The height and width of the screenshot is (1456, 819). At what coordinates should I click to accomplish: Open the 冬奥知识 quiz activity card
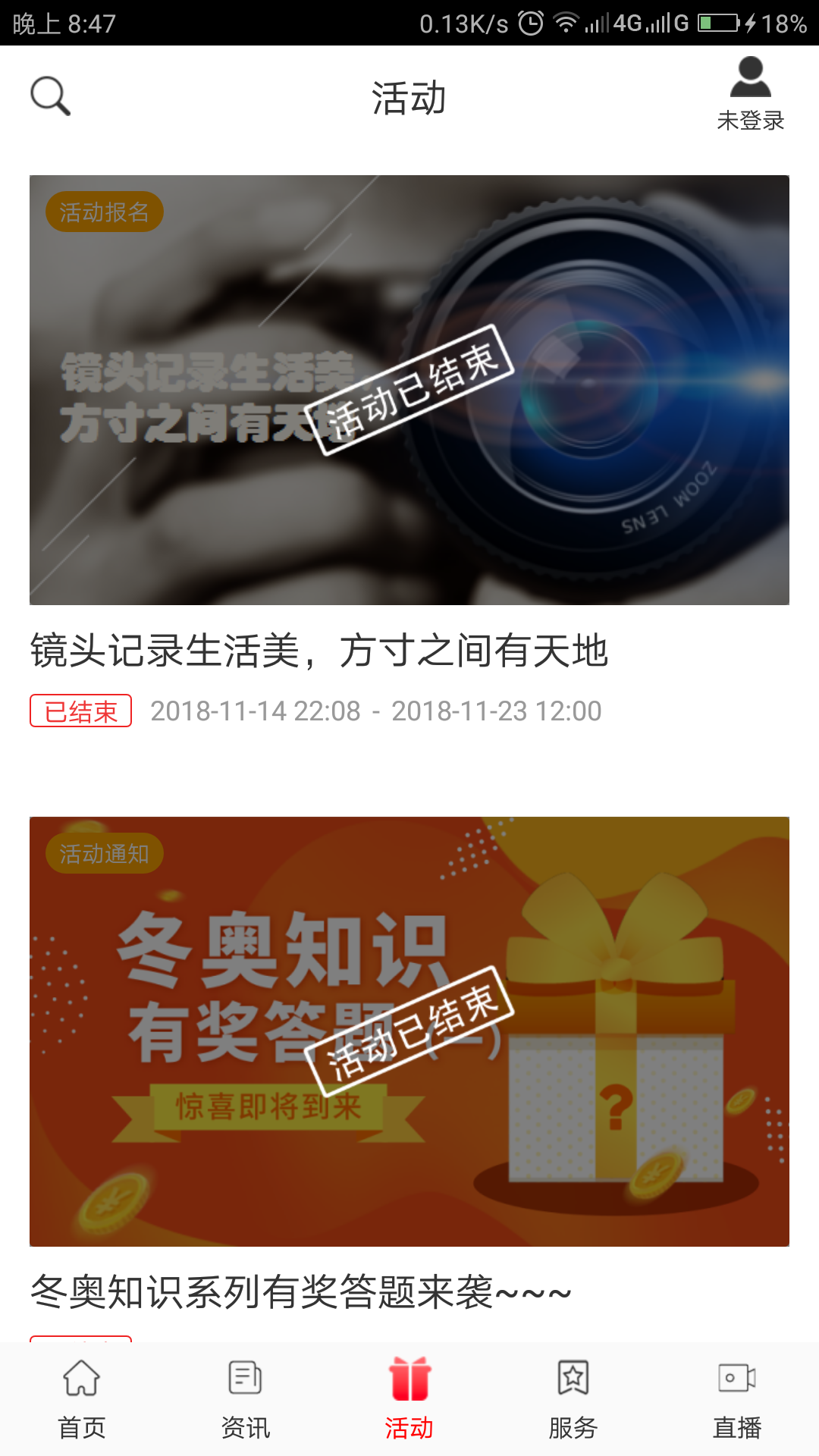click(409, 1031)
